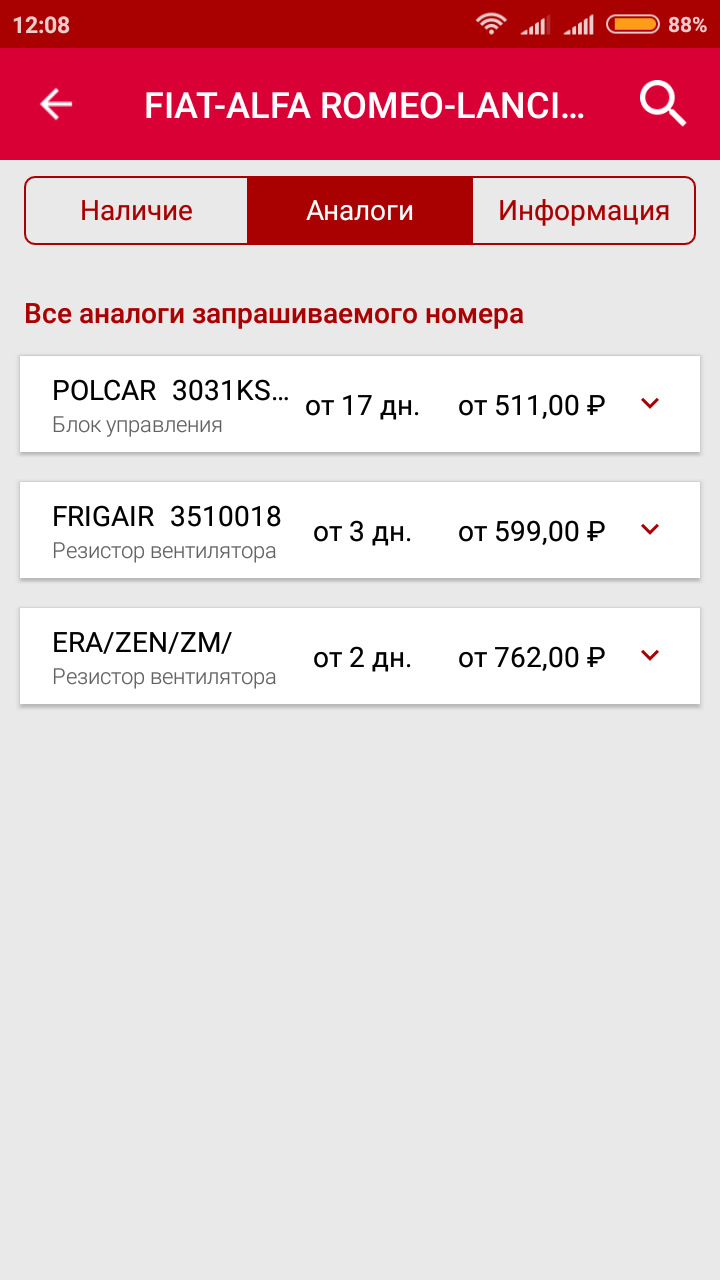
Task: Go back using the arrow icon
Action: point(56,104)
